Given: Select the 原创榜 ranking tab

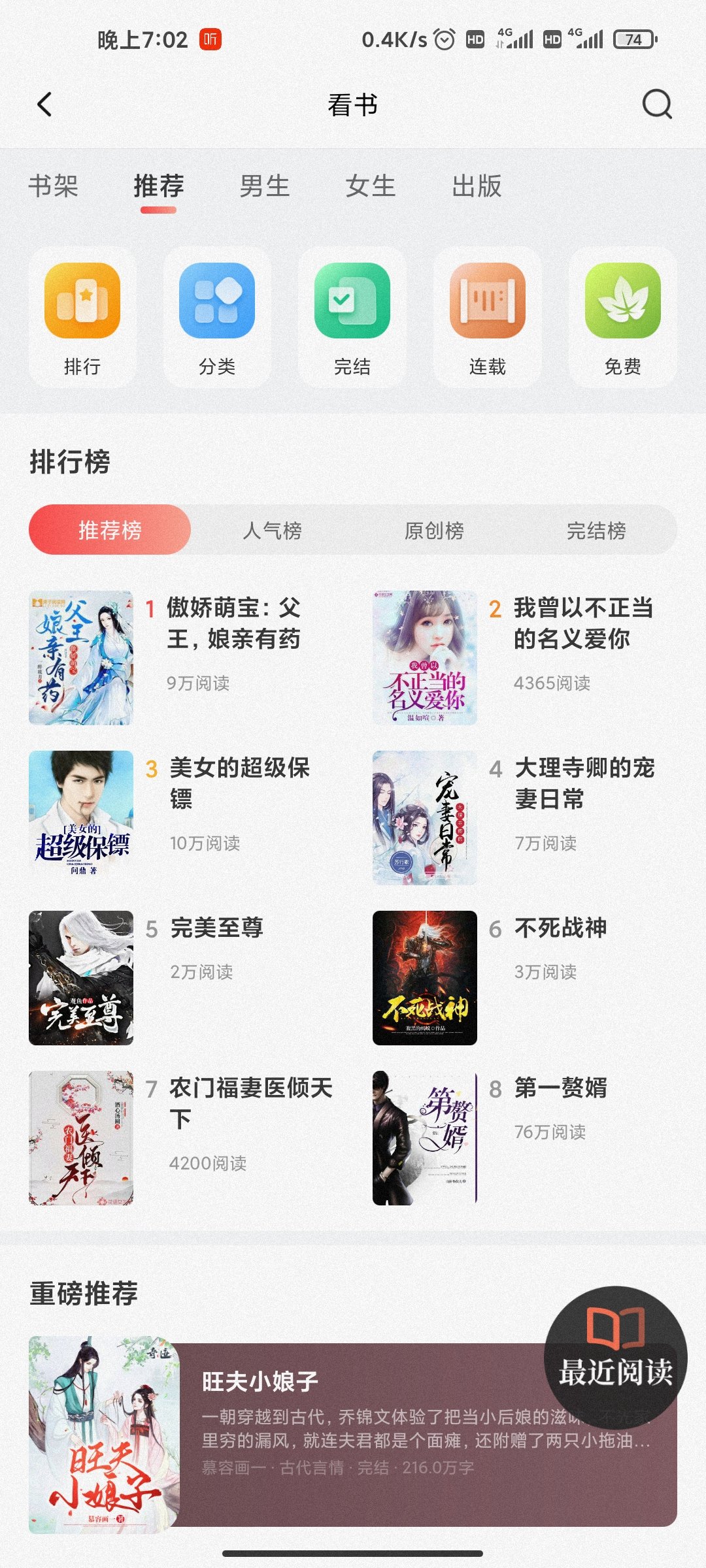Looking at the screenshot, I should 434,530.
